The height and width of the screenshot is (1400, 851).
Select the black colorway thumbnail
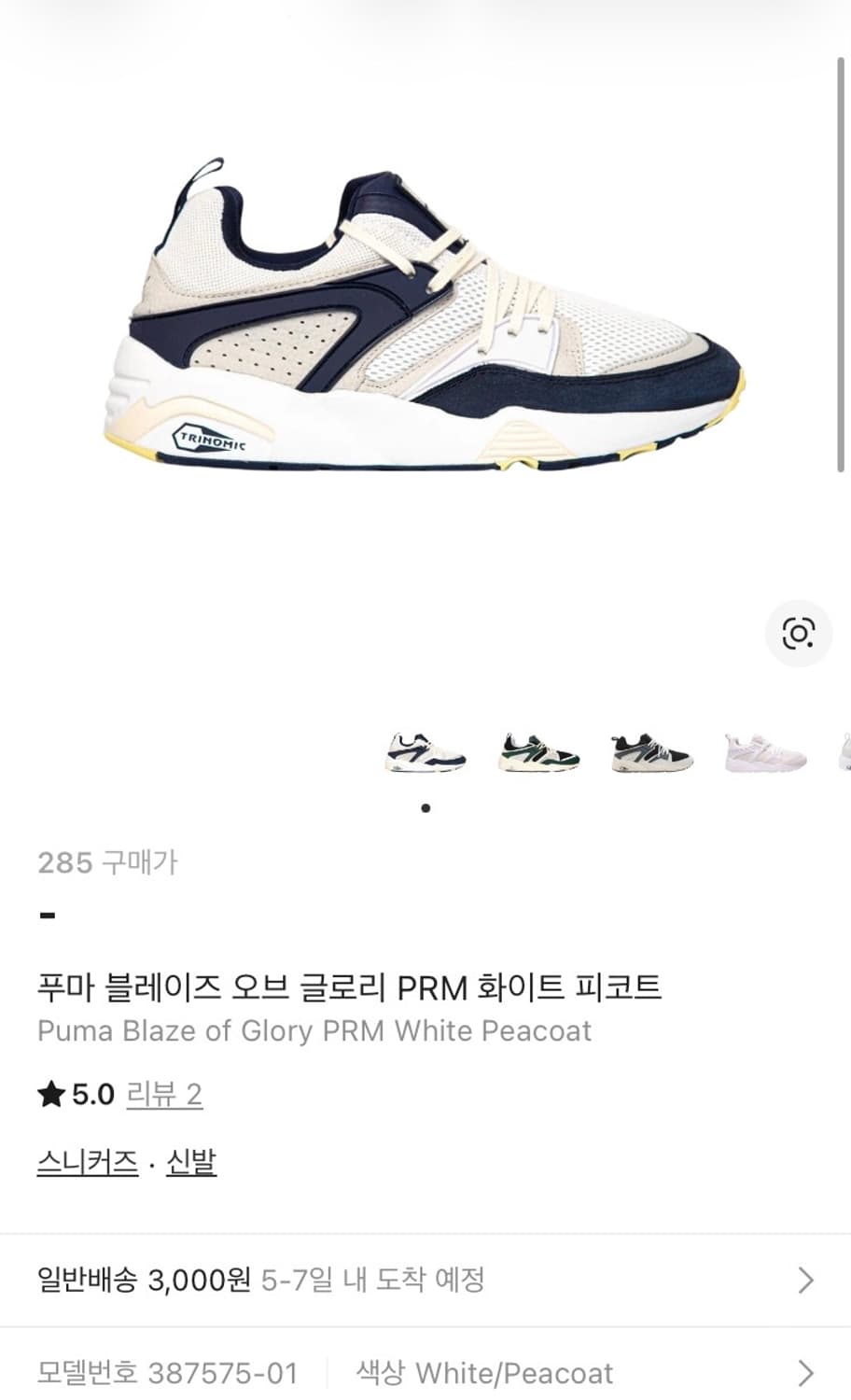tap(650, 751)
